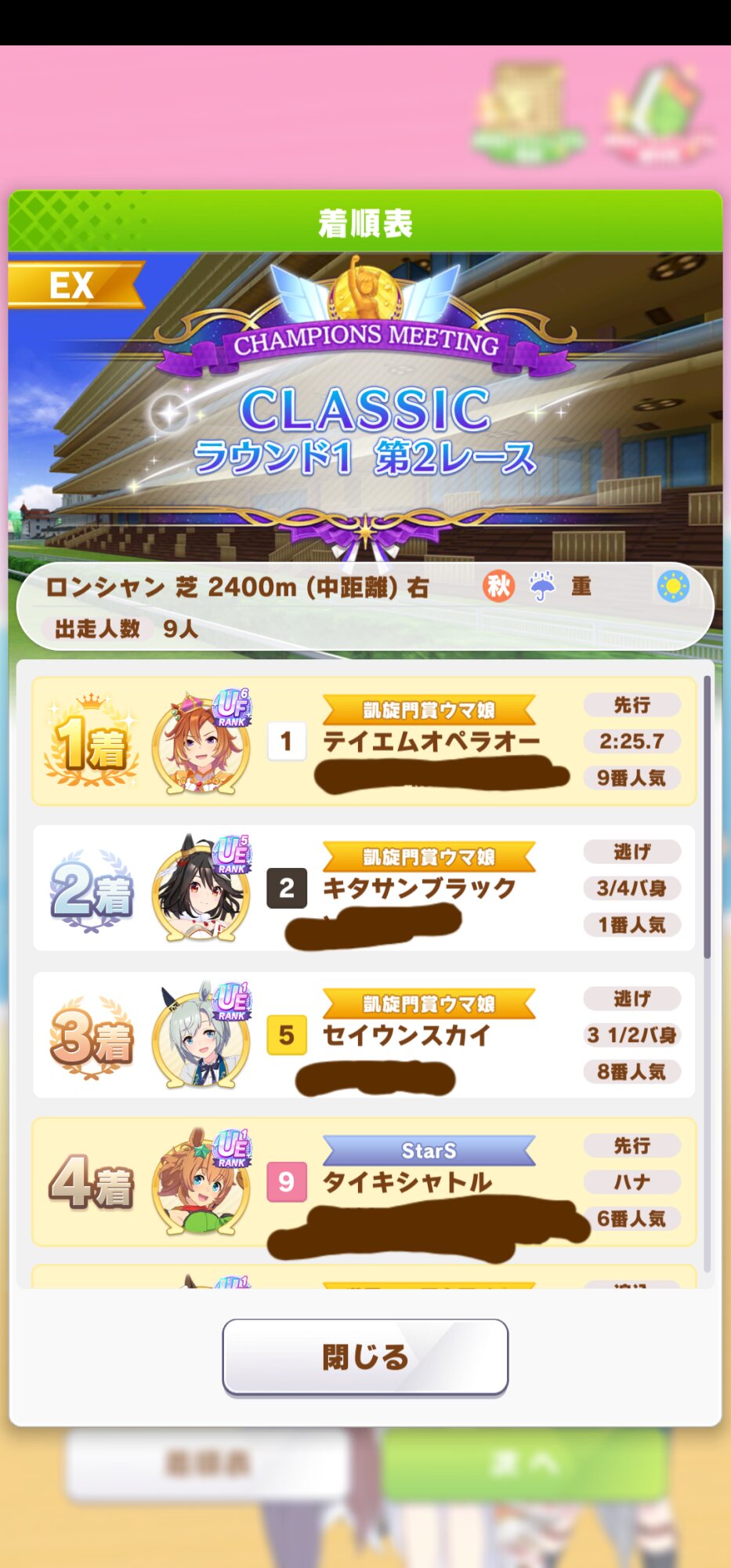731x1568 pixels.
Task: Open 1st place テイエムオペラオー result row
Action: (364, 741)
